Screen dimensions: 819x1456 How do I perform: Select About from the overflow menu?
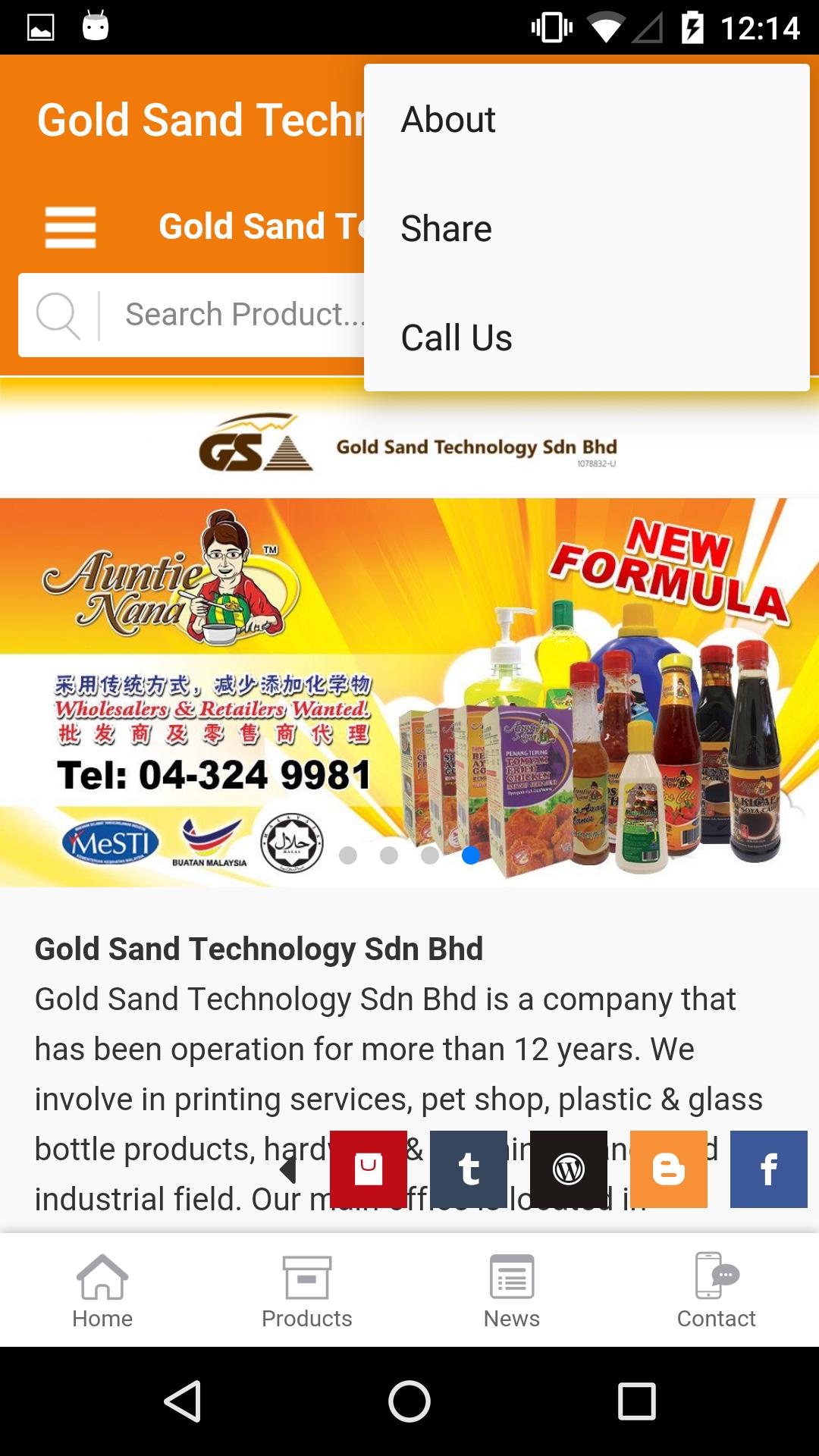(x=585, y=120)
